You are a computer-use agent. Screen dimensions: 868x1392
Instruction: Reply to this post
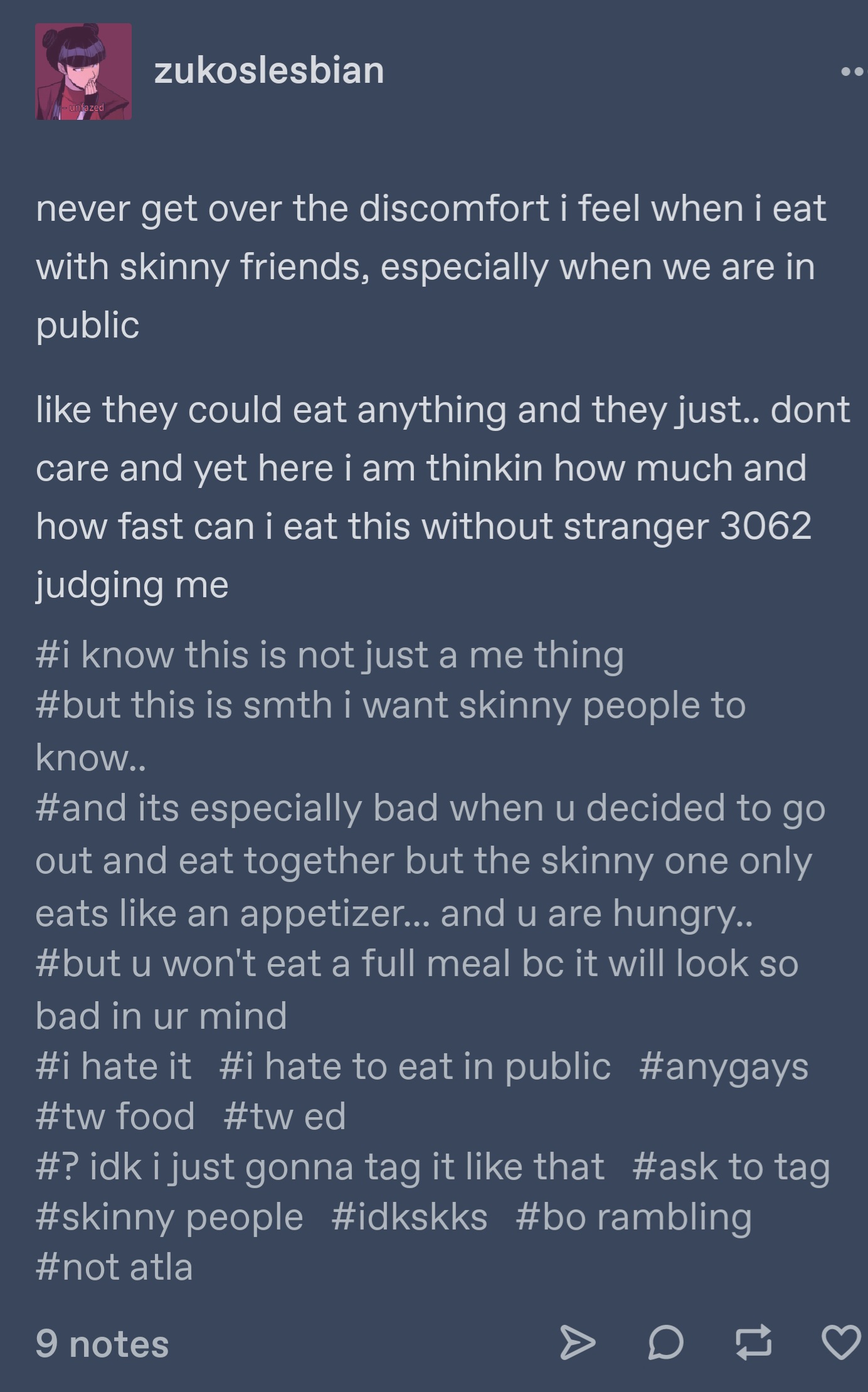click(x=665, y=1343)
